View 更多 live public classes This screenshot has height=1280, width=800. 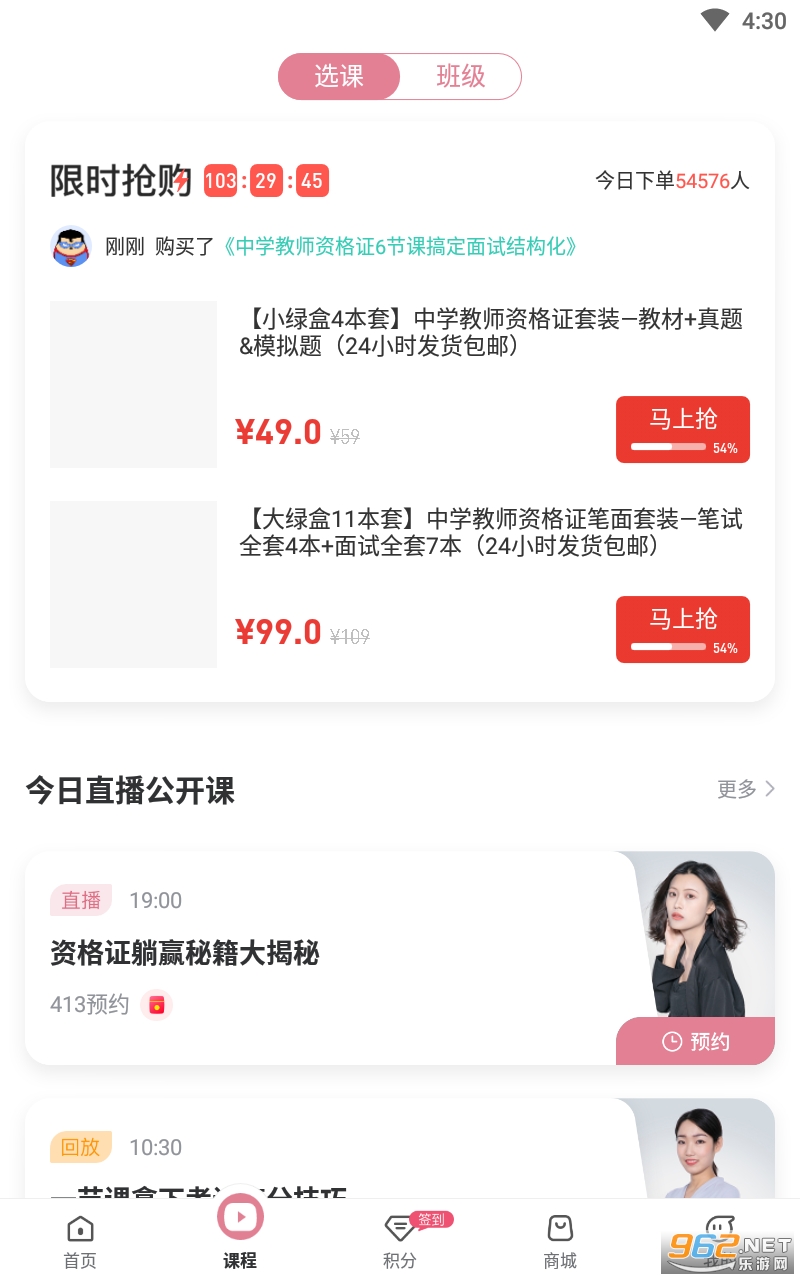pos(745,789)
